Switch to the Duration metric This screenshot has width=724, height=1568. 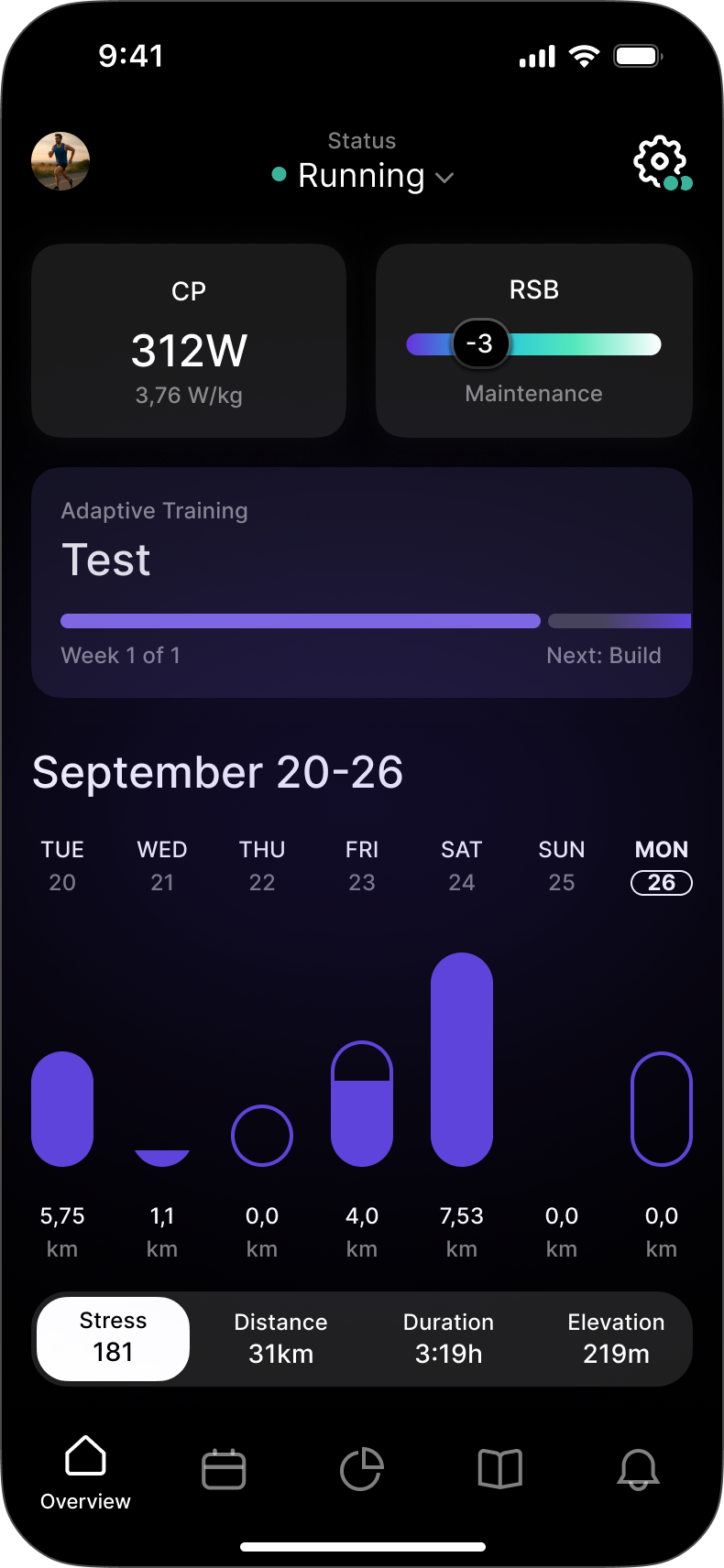pos(448,1338)
